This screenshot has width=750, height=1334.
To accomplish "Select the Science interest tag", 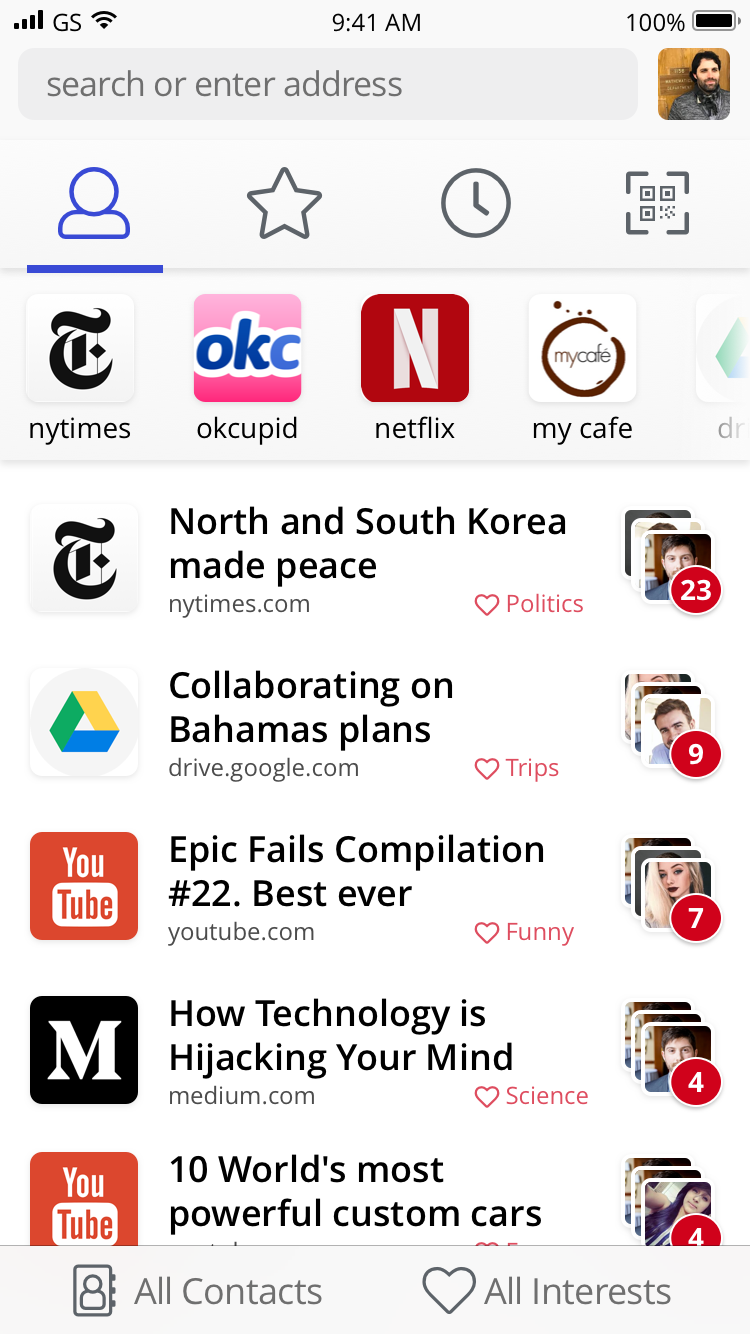I will pos(531,1096).
